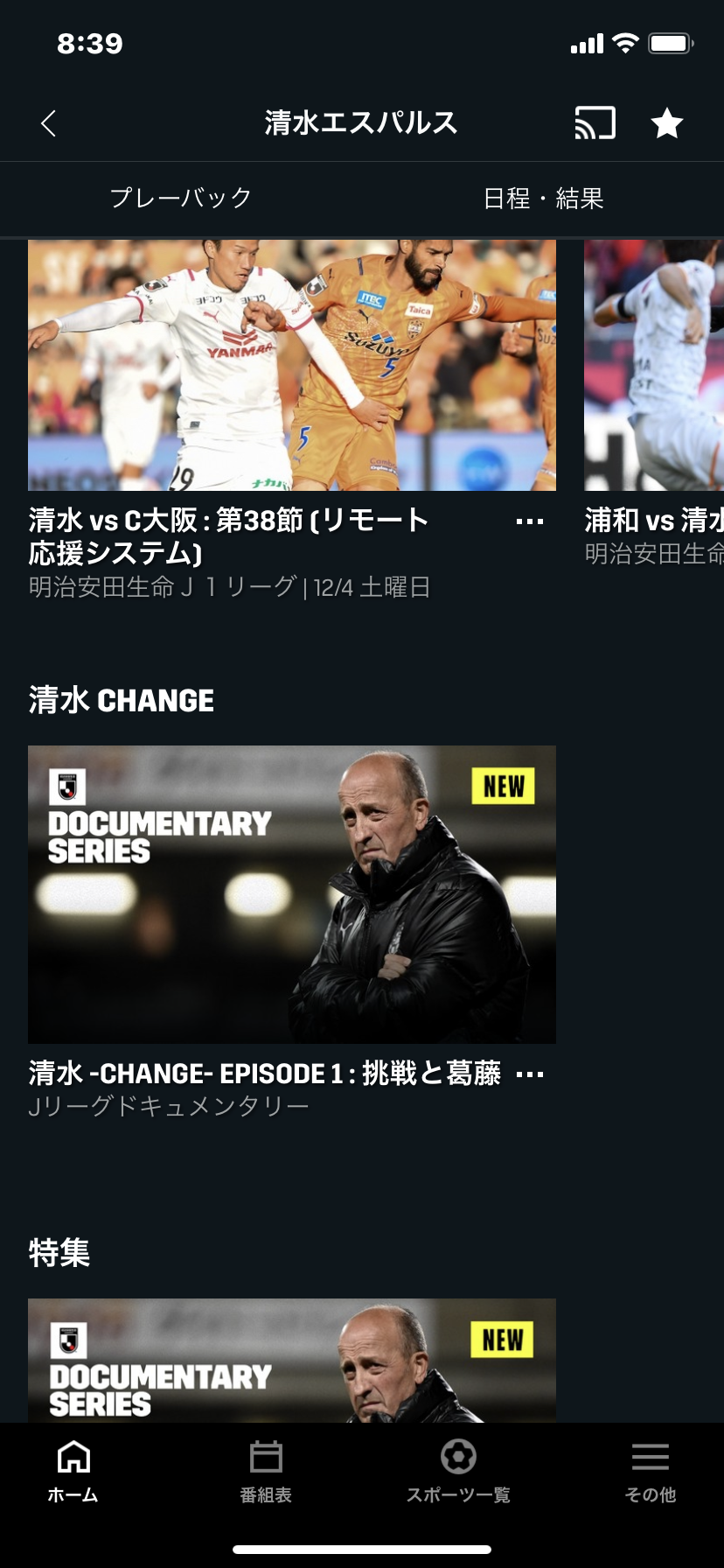The width and height of the screenshot is (724, 1568).
Task: Open the 清水 vs C大阪 第38節 video
Action: click(292, 365)
